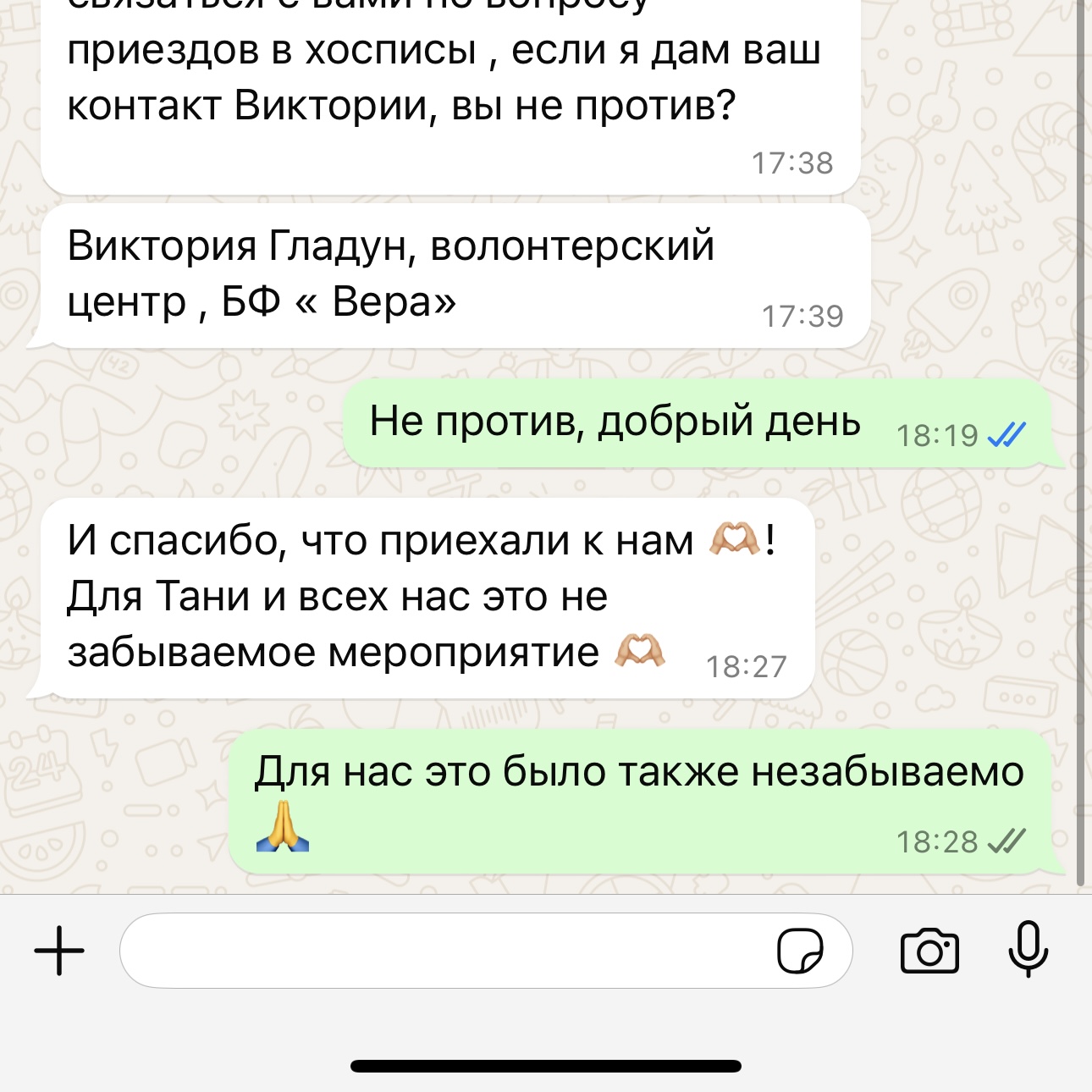Open the attachment plus menu

pyautogui.click(x=59, y=951)
